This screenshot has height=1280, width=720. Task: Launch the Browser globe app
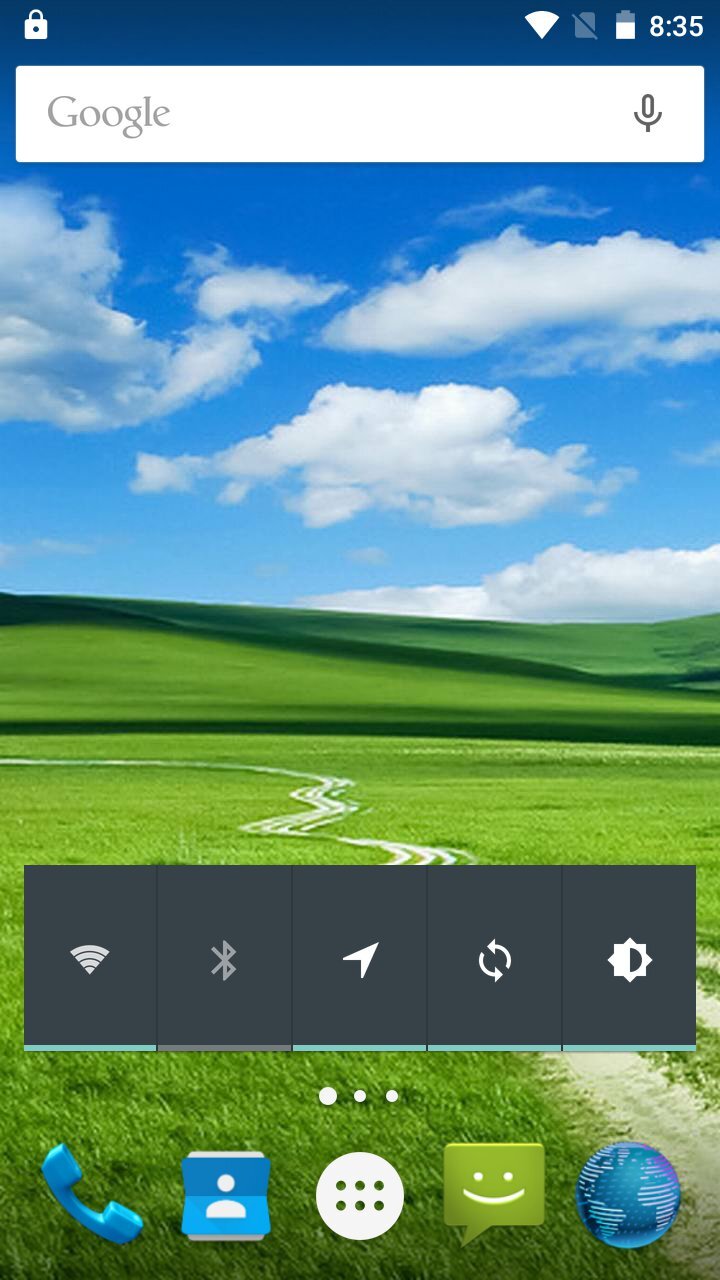[x=628, y=1194]
